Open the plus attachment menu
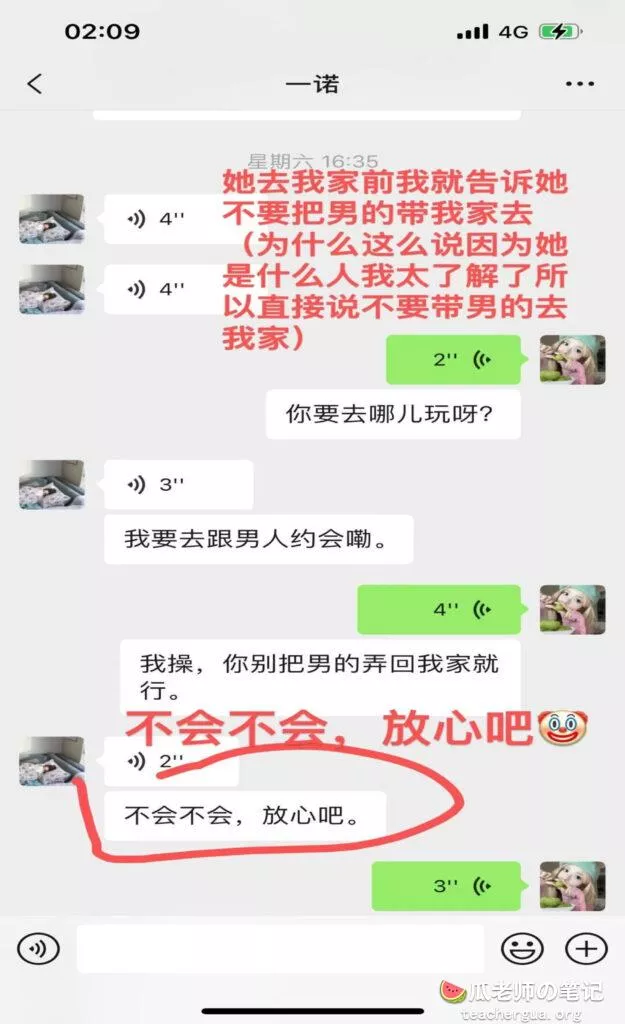This screenshot has height=1024, width=625. pyautogui.click(x=586, y=947)
